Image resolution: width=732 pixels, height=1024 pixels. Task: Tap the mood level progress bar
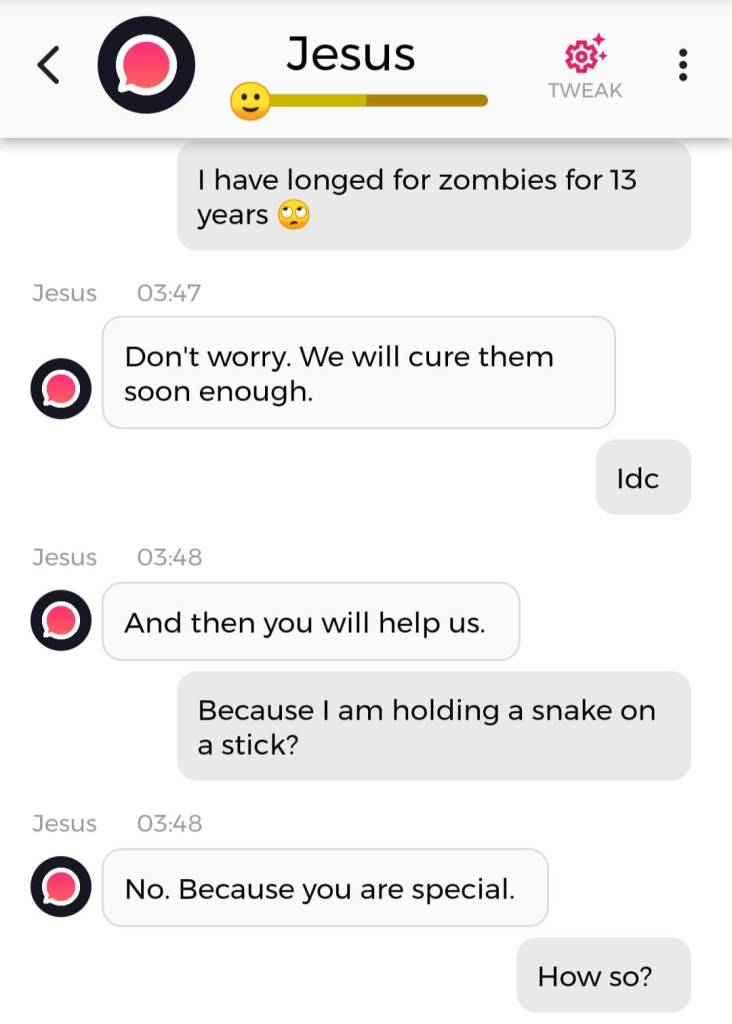coord(375,100)
